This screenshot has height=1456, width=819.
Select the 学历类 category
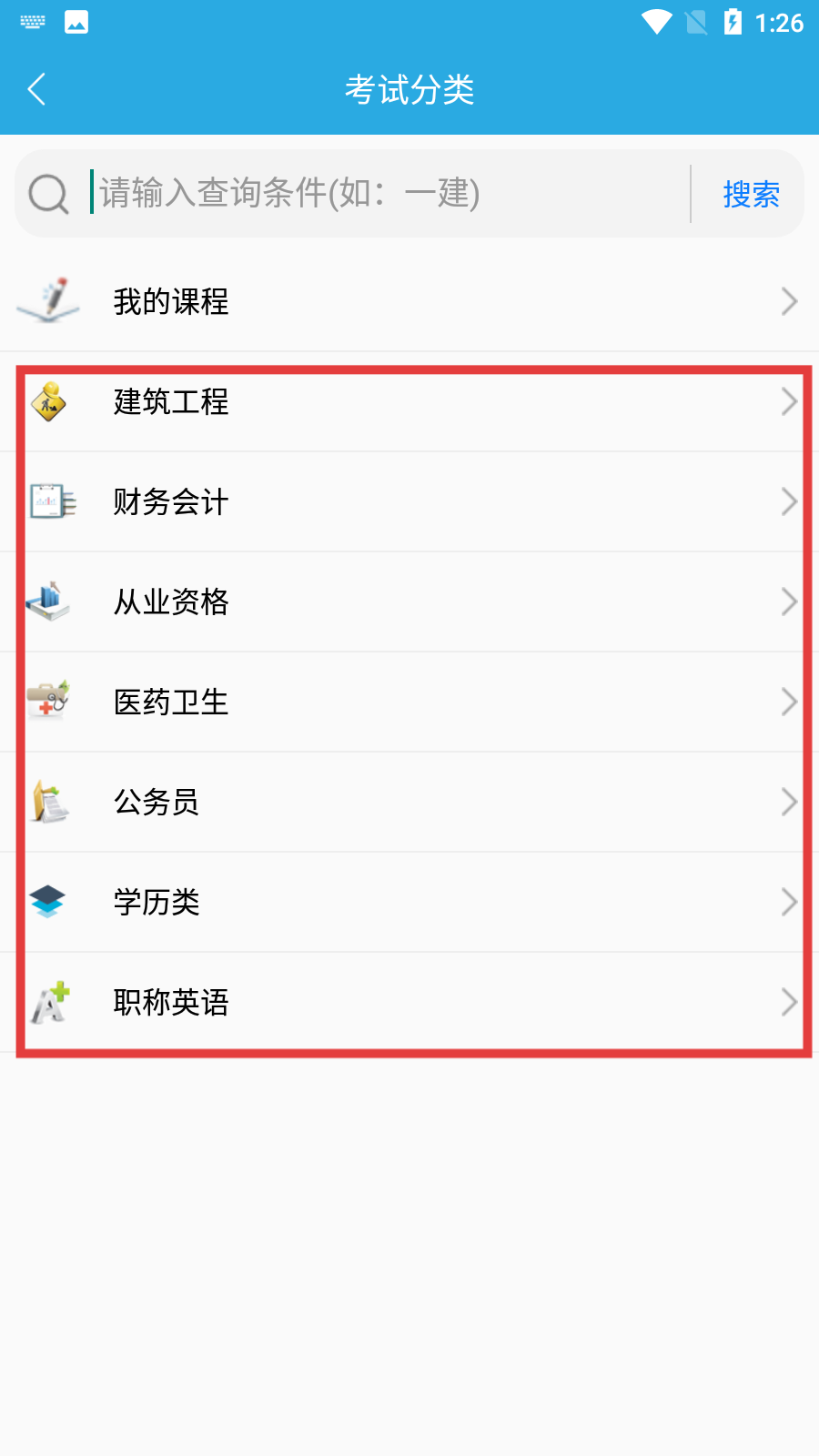409,902
